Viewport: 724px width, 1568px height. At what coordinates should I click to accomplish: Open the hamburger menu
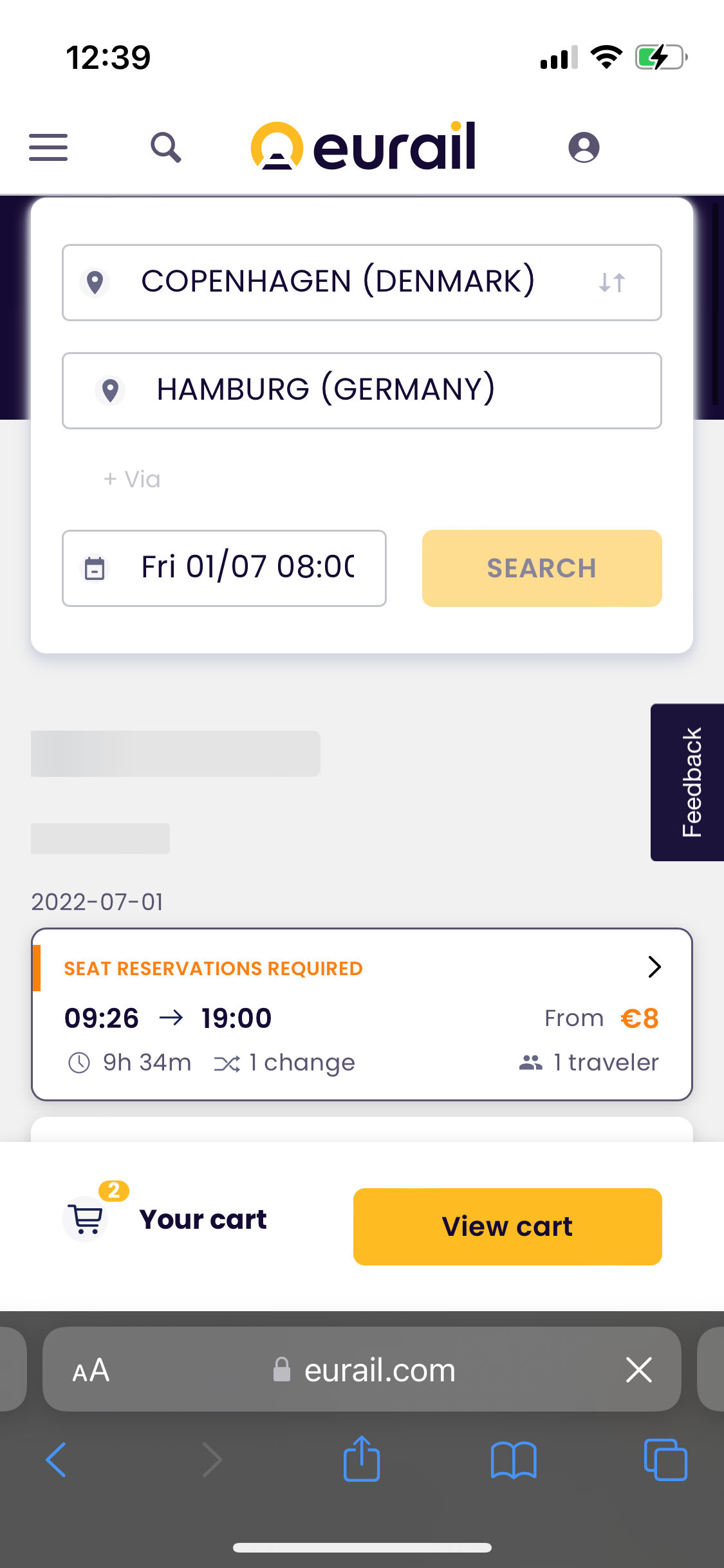click(x=48, y=147)
